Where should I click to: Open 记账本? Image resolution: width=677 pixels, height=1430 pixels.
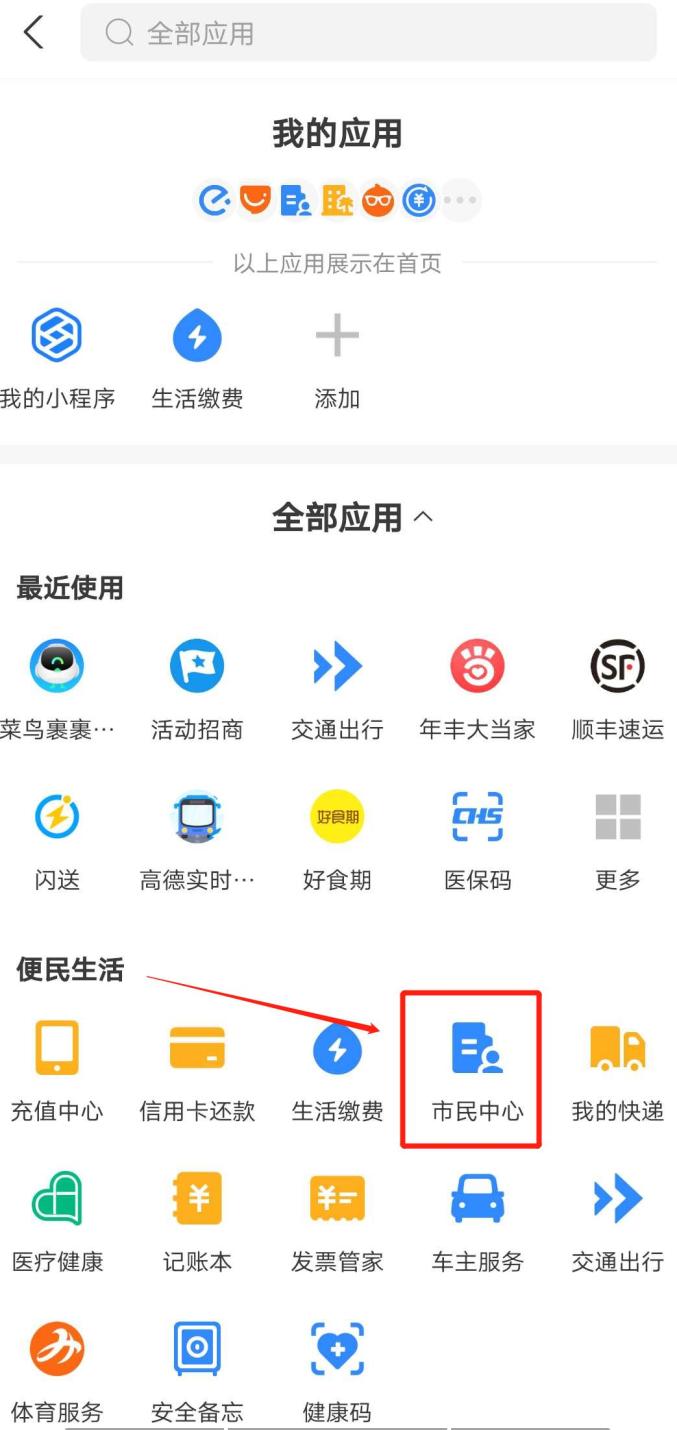[197, 1220]
